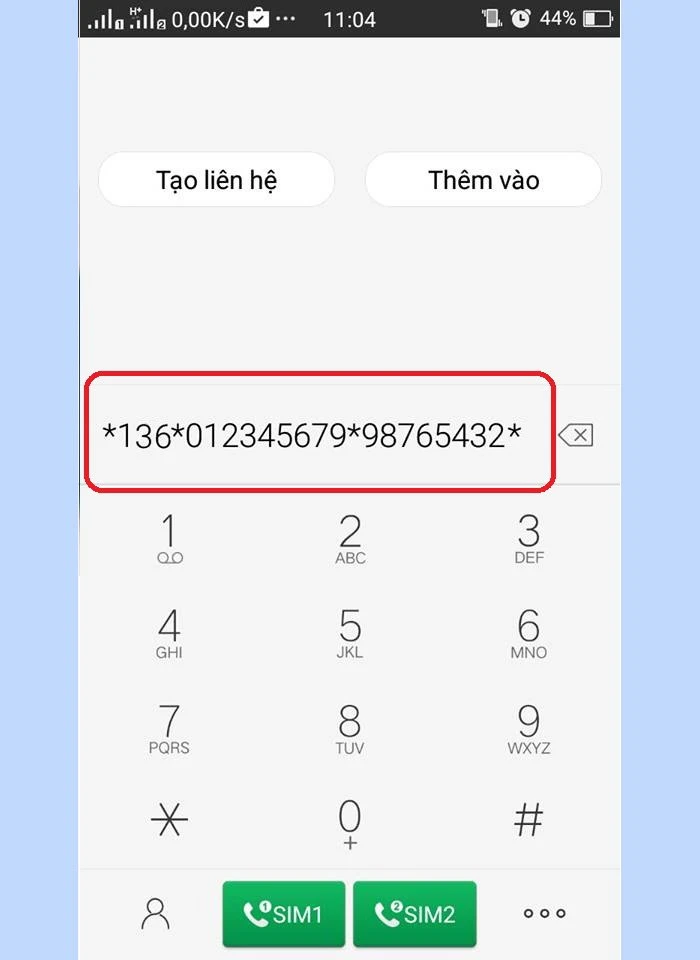Tap the dialed number field
Screen dimensions: 700x960
coord(312,435)
